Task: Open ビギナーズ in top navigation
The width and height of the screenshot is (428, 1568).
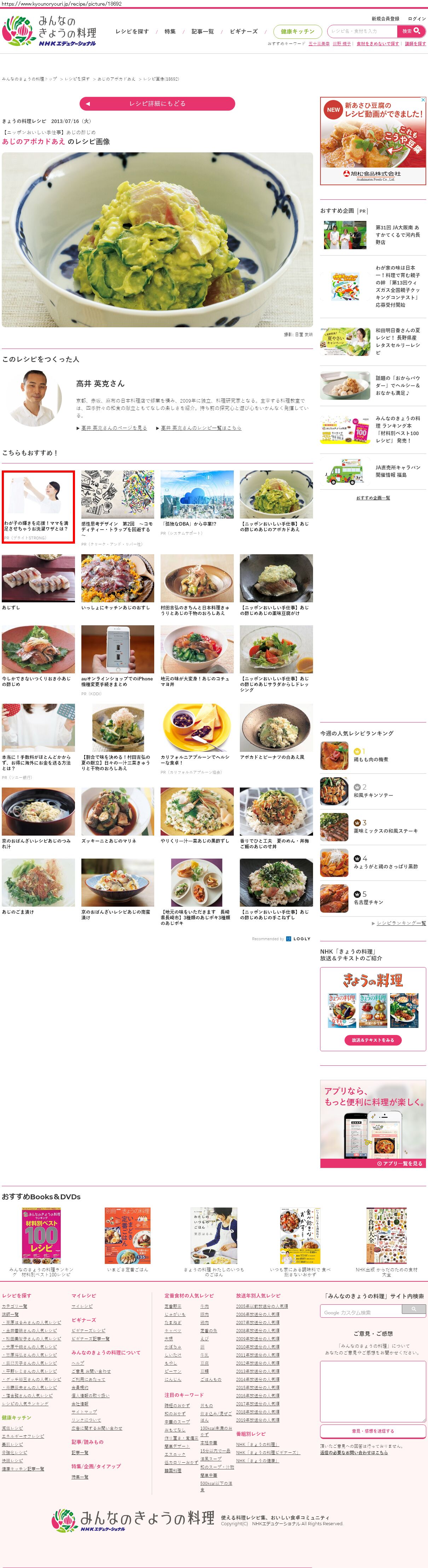Action: 243,32
